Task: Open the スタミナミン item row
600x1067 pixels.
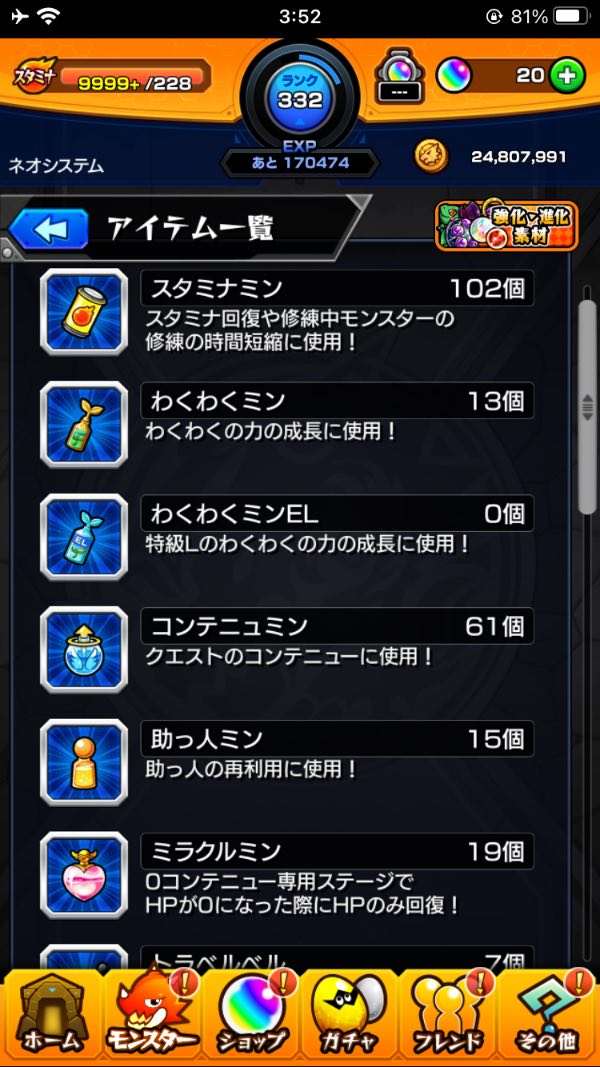Action: 286,312
